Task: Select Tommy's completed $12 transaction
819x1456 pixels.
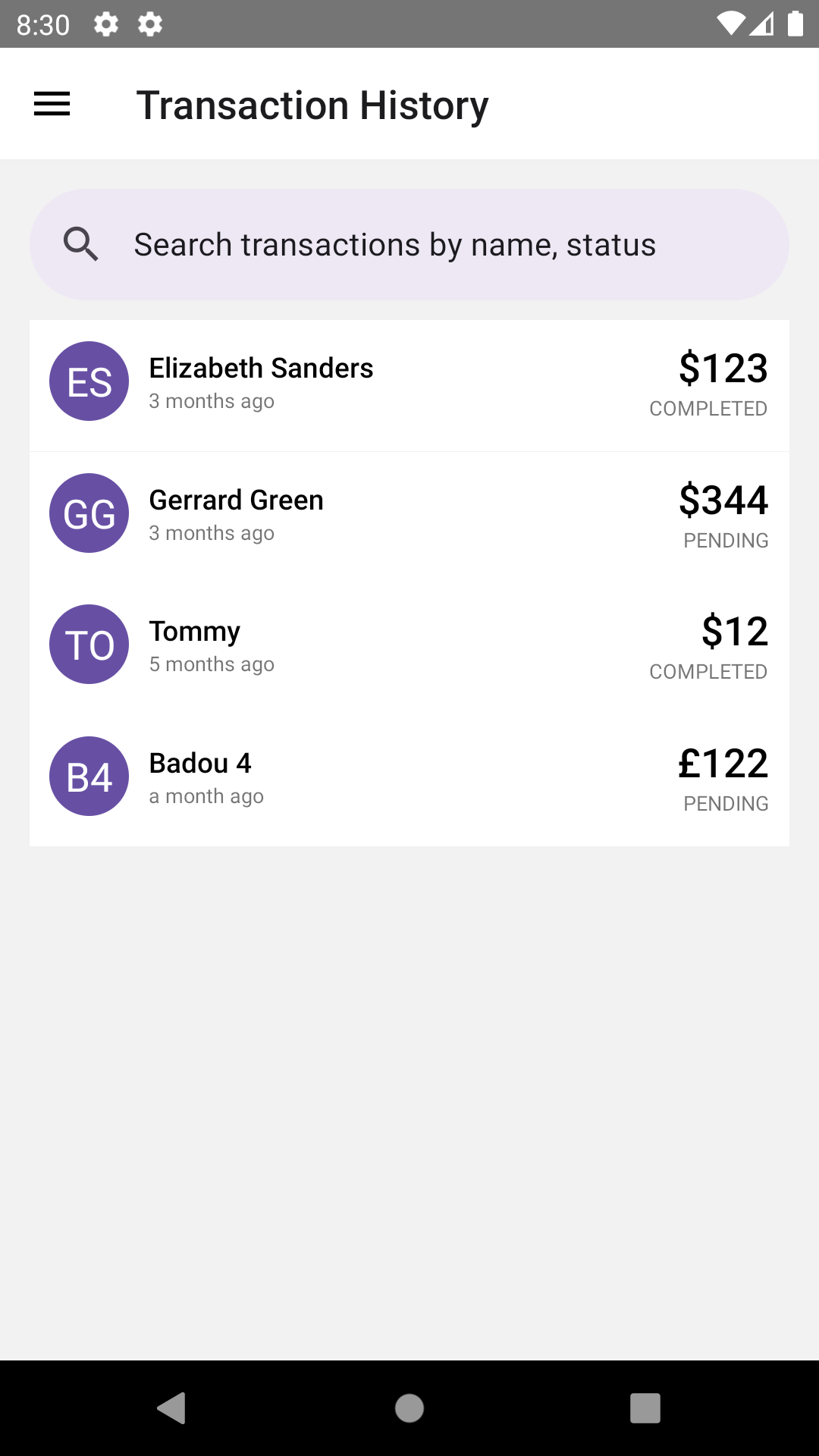Action: pos(409,646)
